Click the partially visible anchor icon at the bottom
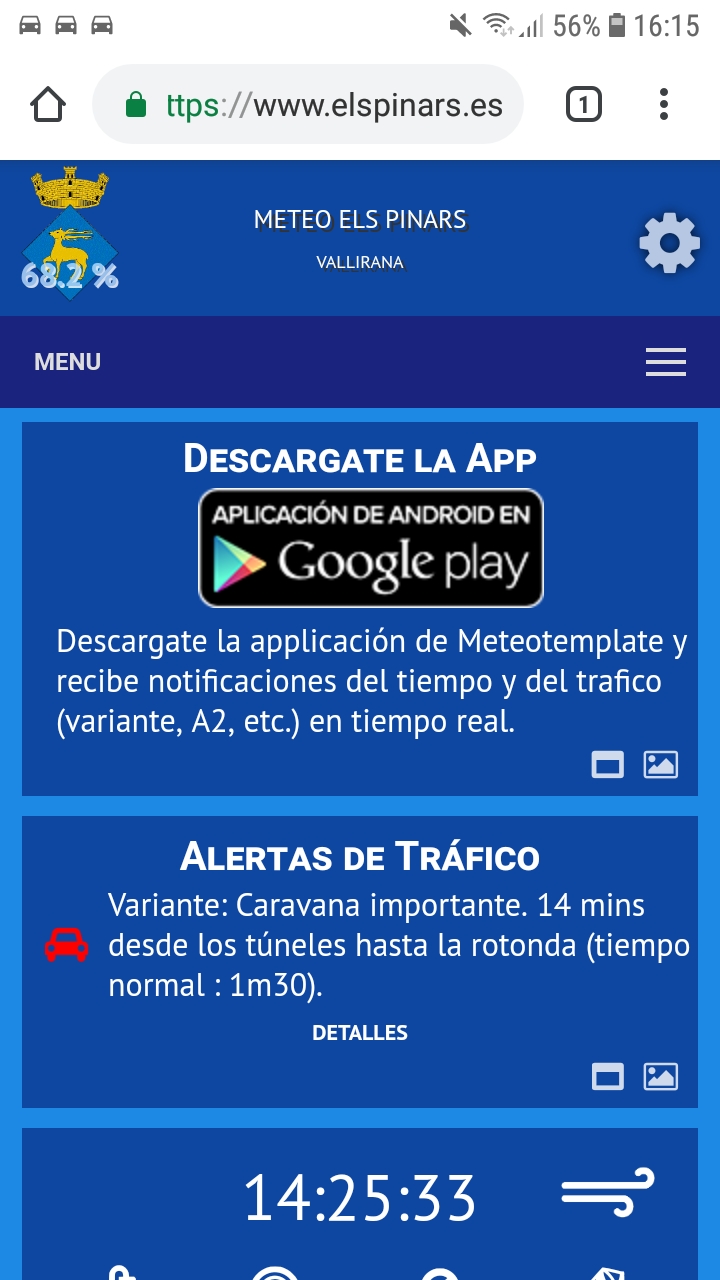 click(x=121, y=1272)
